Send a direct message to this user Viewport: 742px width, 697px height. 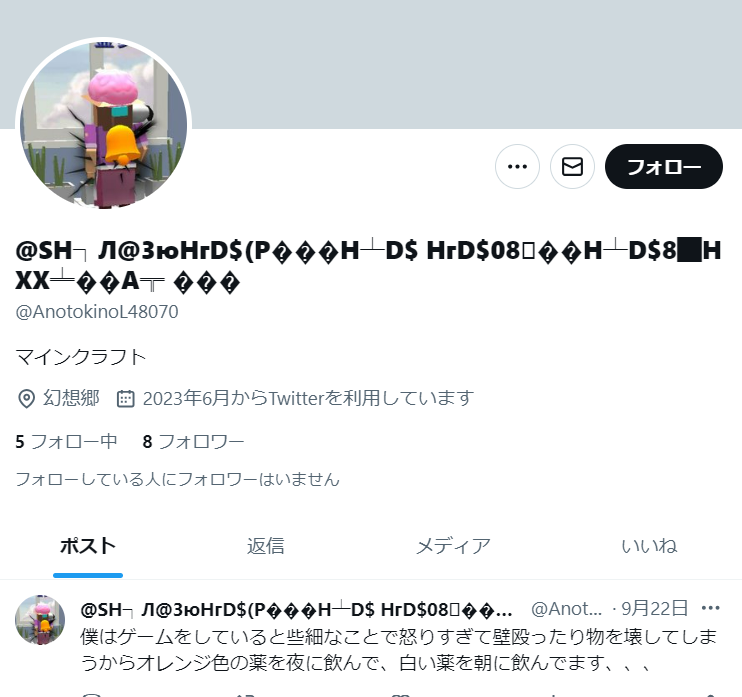pyautogui.click(x=572, y=167)
